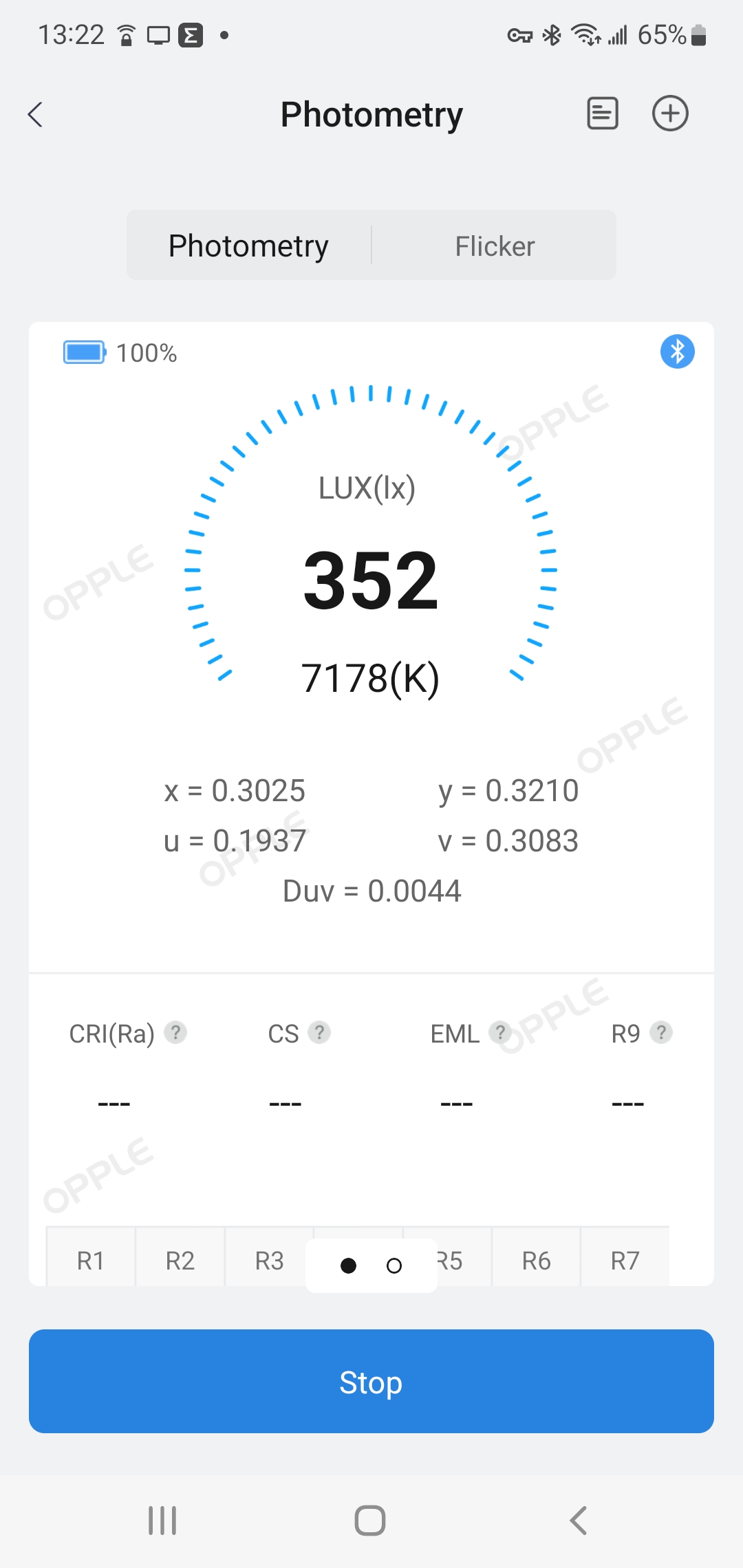
Task: Tap the plus icon to add
Action: (670, 113)
